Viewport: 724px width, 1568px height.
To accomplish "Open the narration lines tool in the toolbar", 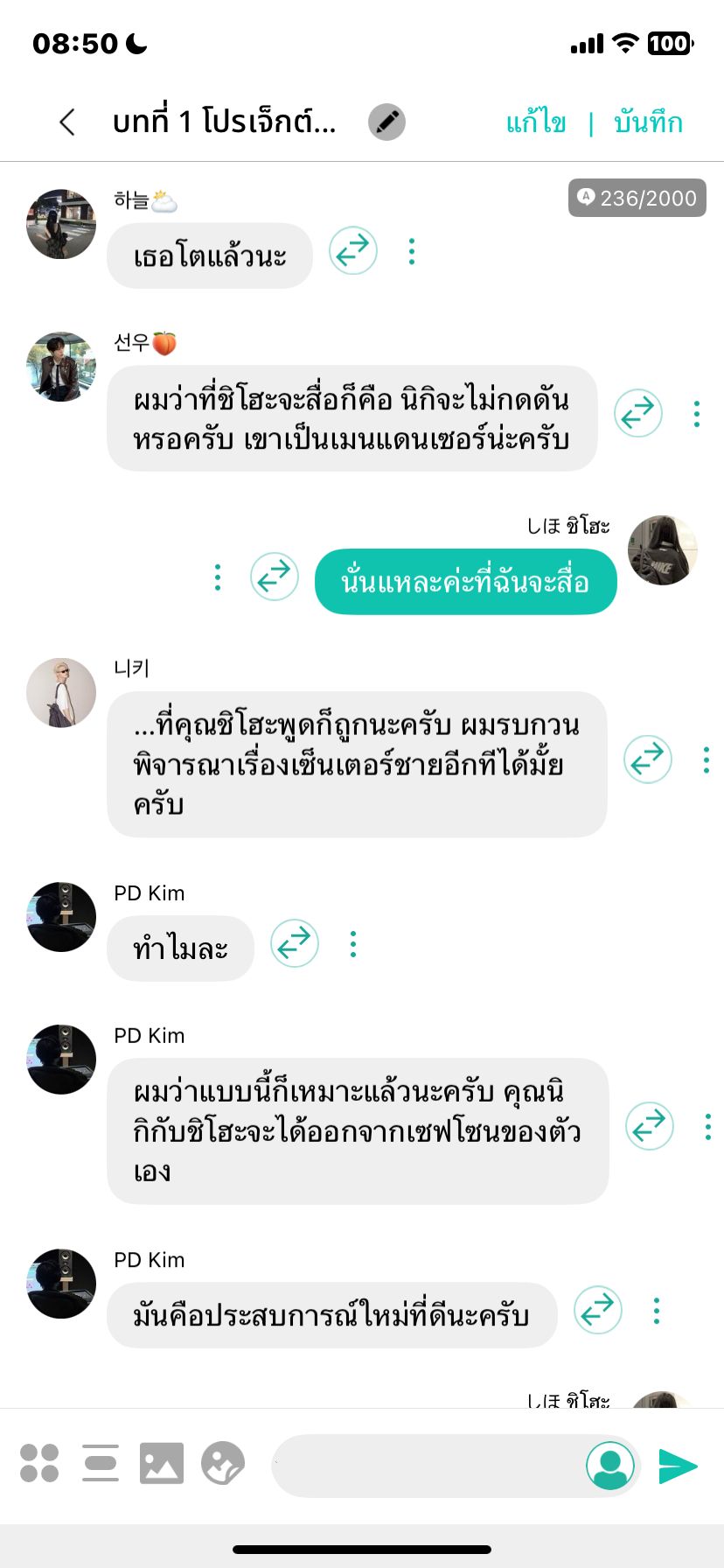I will 101,1463.
